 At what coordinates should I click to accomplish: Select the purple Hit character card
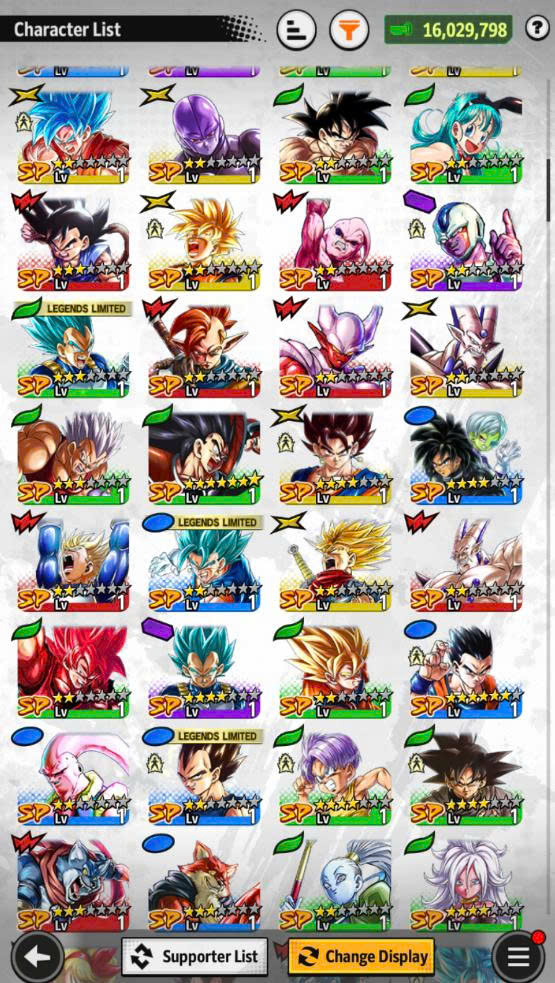tap(204, 136)
